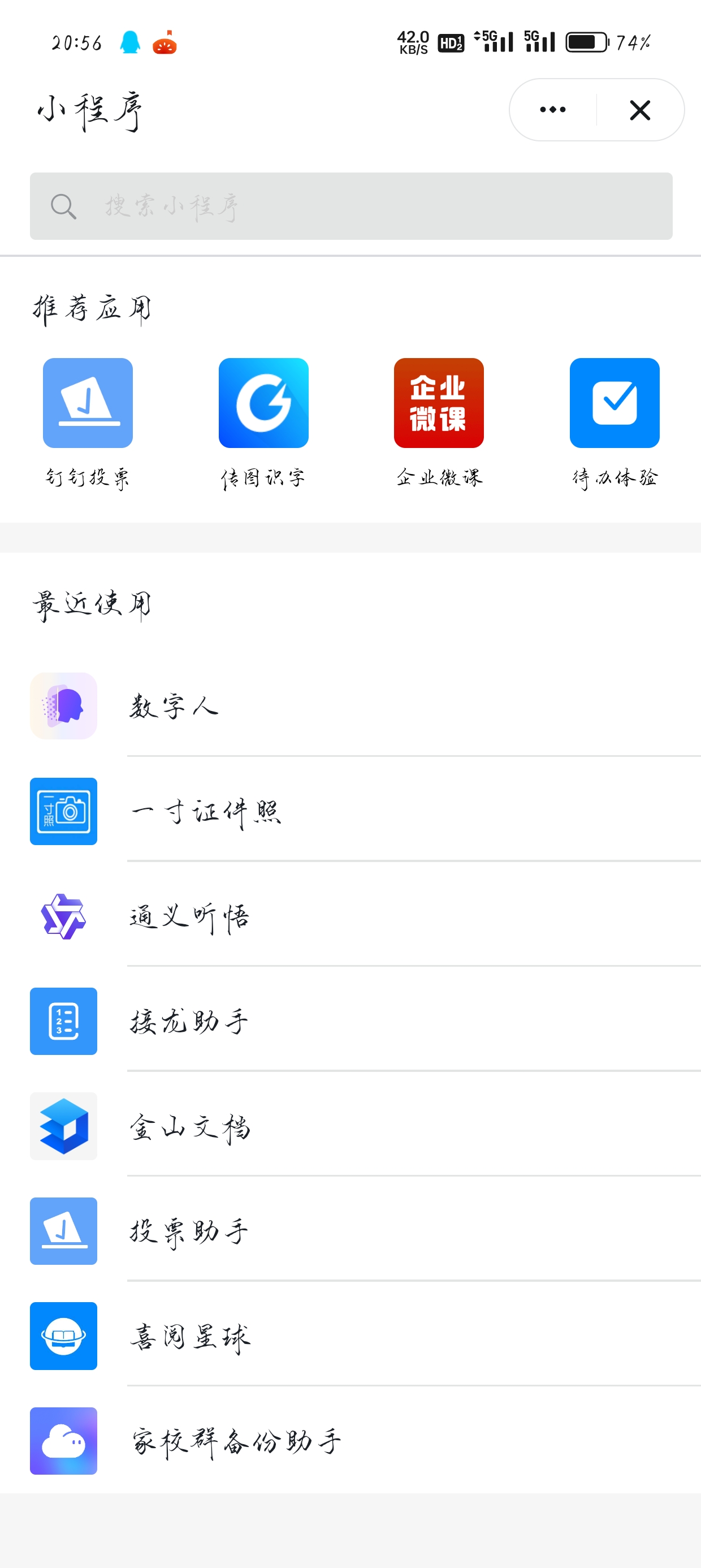Select 一寸证件照 from recent list
Image resolution: width=701 pixels, height=1568 pixels.
point(205,811)
